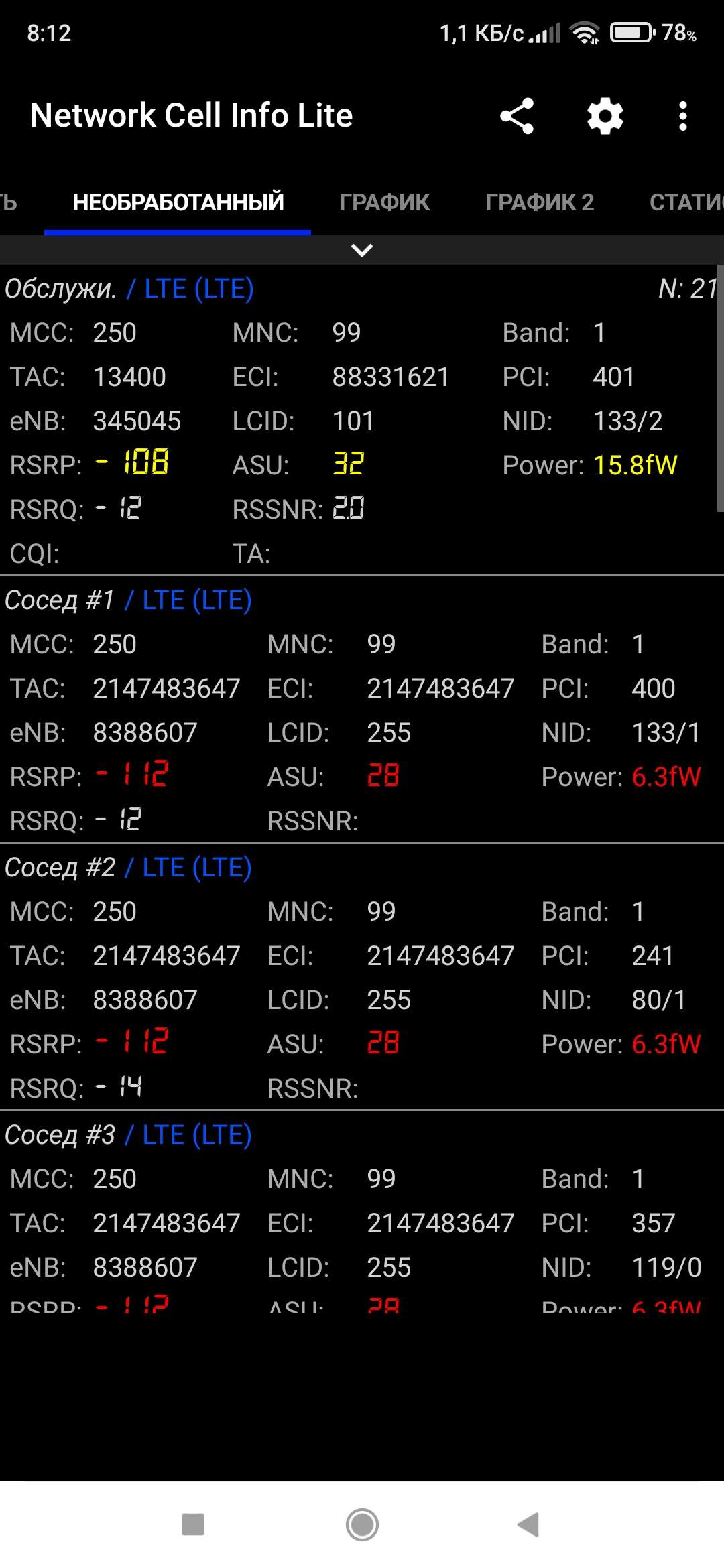Switch to the ГРАФИК 2 tab

[x=540, y=202]
